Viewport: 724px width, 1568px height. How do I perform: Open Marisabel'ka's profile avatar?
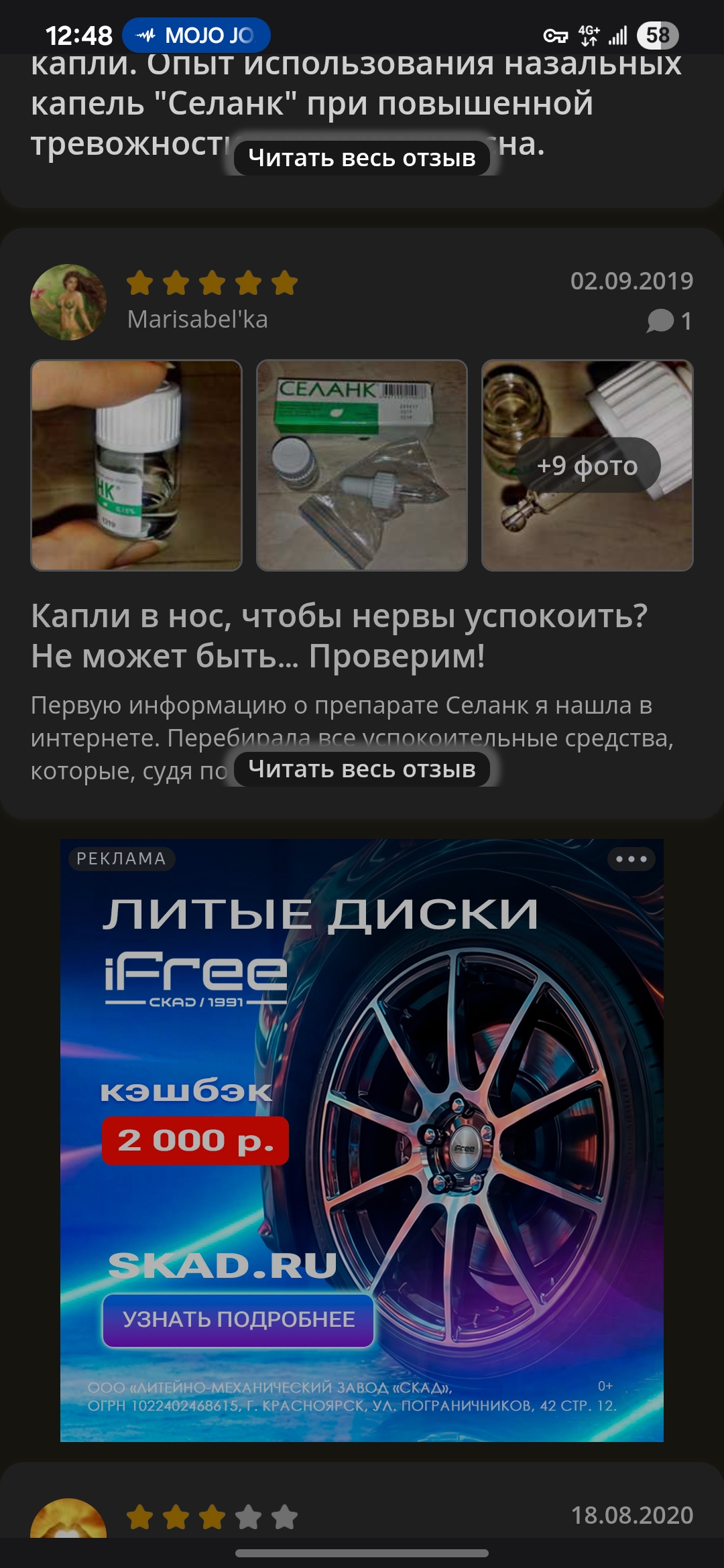pyautogui.click(x=68, y=302)
